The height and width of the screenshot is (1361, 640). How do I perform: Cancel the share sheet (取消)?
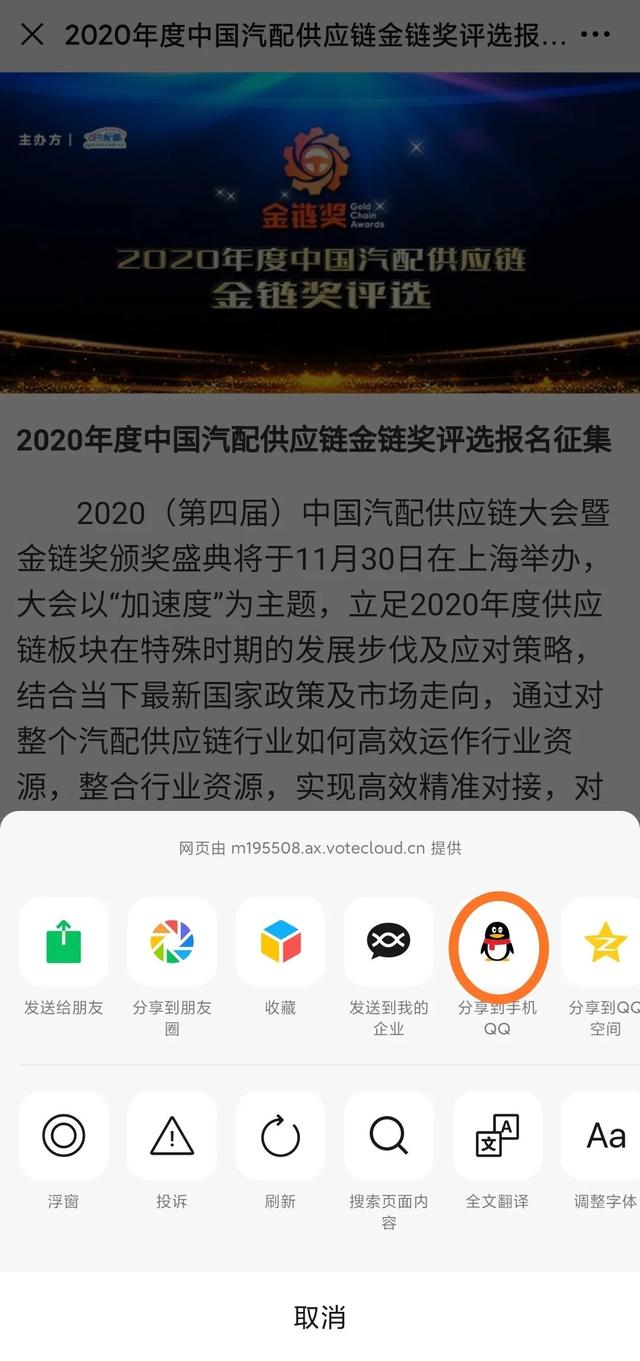(x=320, y=1316)
